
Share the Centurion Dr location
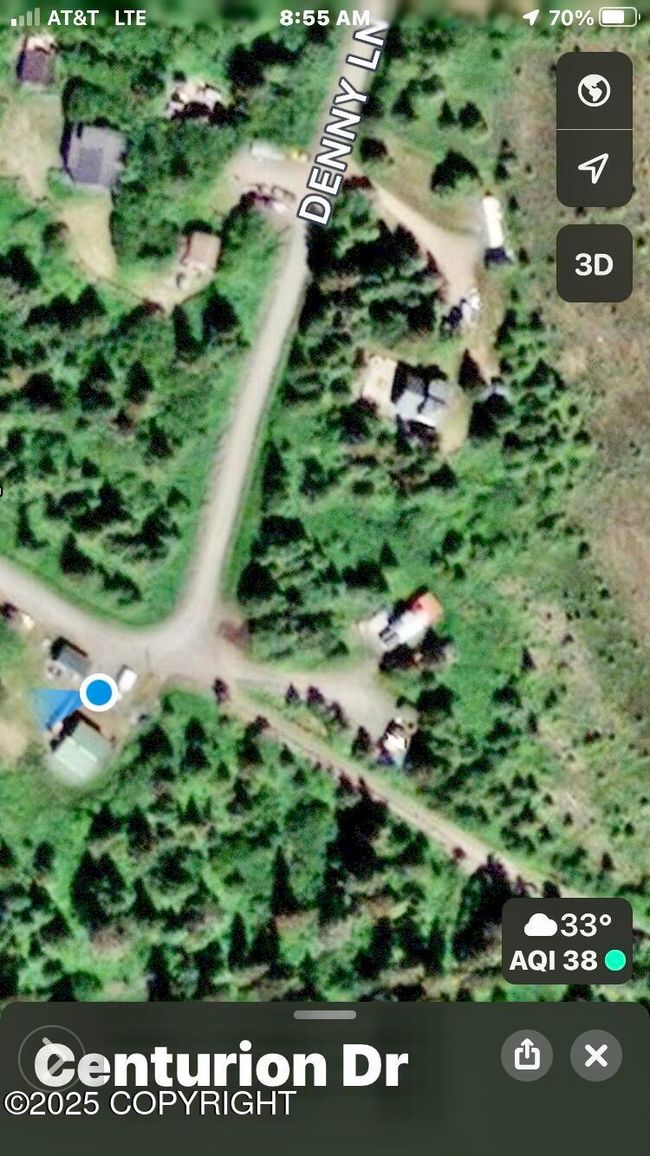tap(527, 1055)
